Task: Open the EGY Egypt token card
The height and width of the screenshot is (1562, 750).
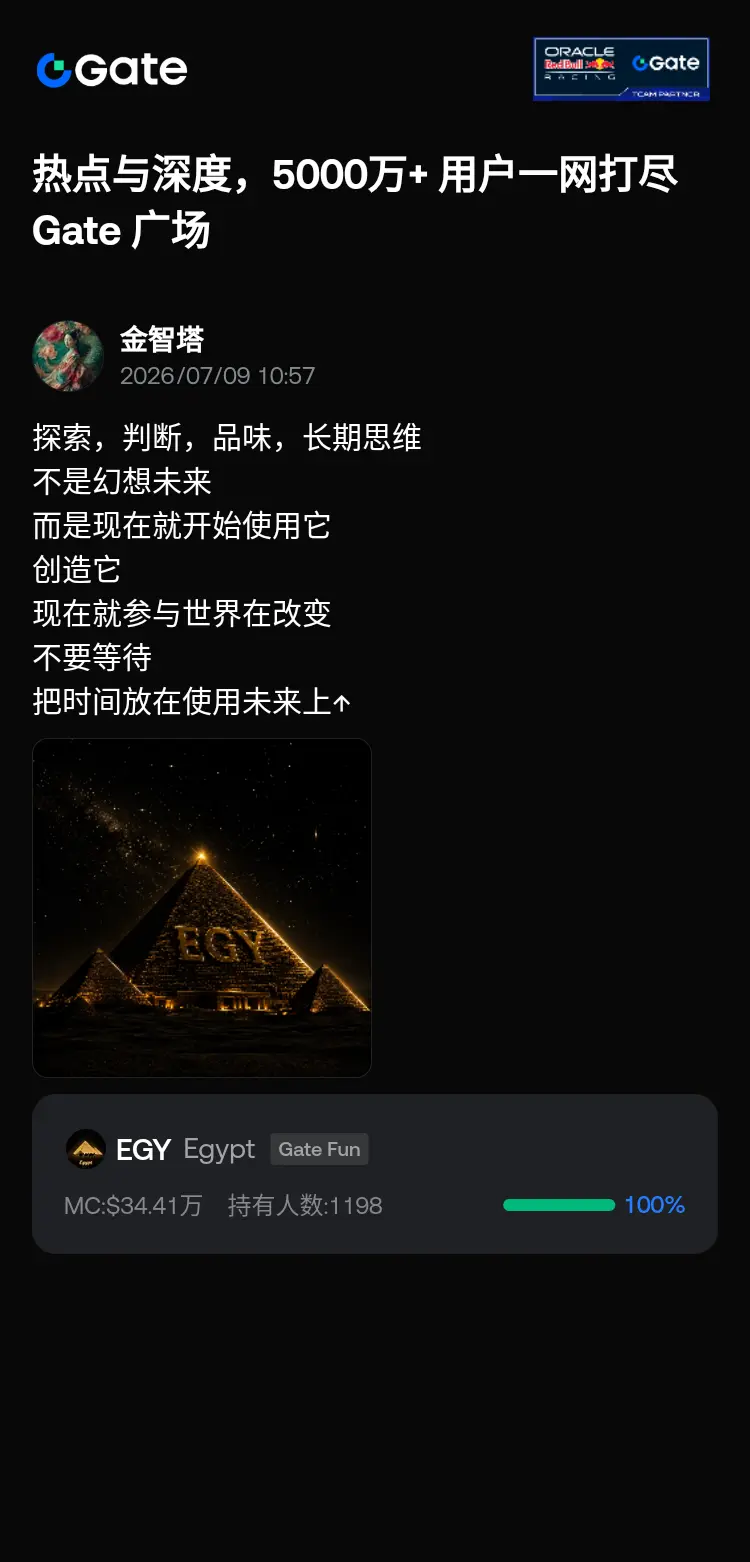Action: [375, 1174]
